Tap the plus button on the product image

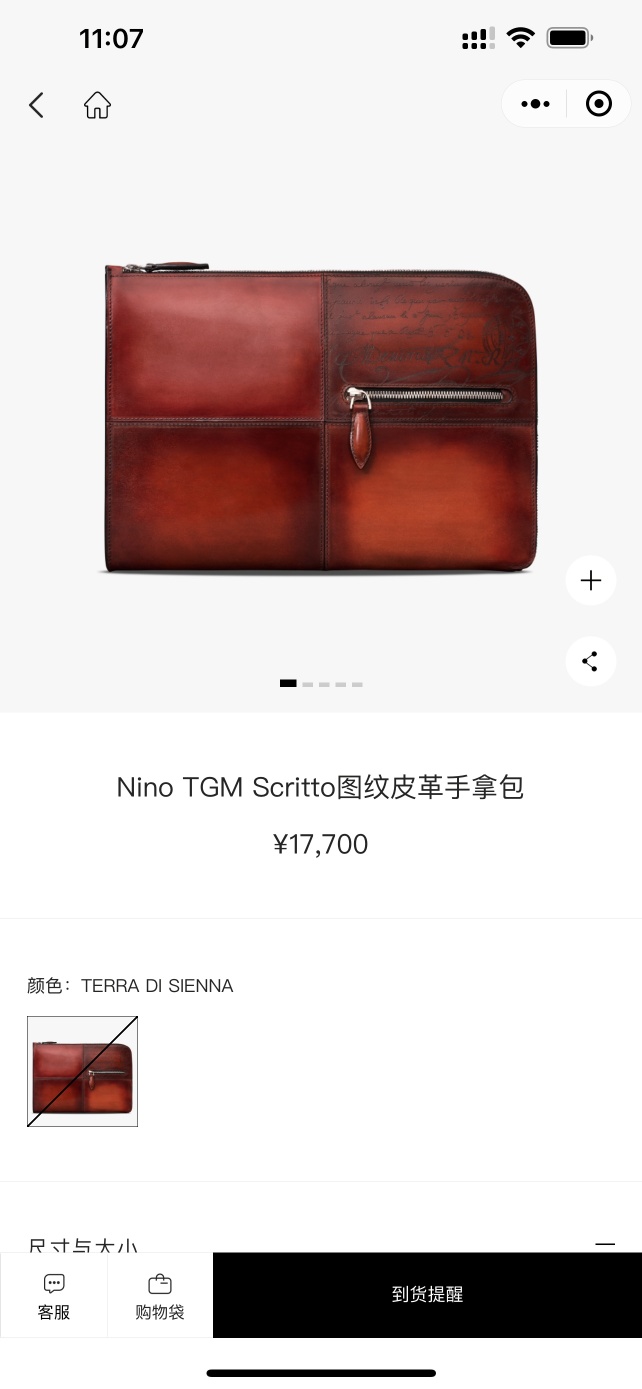pyautogui.click(x=590, y=580)
